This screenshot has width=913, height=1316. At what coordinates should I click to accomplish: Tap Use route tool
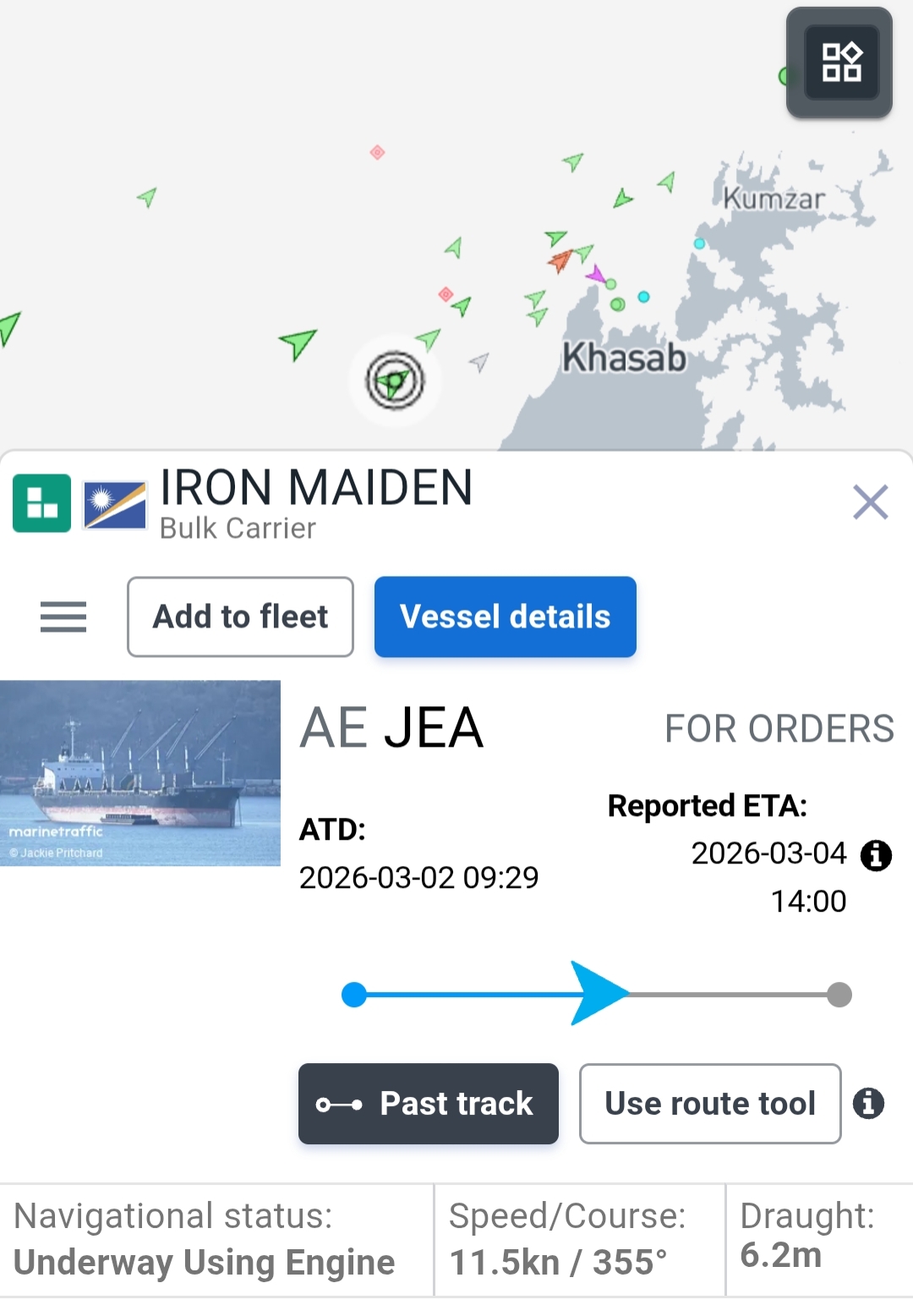(x=709, y=1103)
